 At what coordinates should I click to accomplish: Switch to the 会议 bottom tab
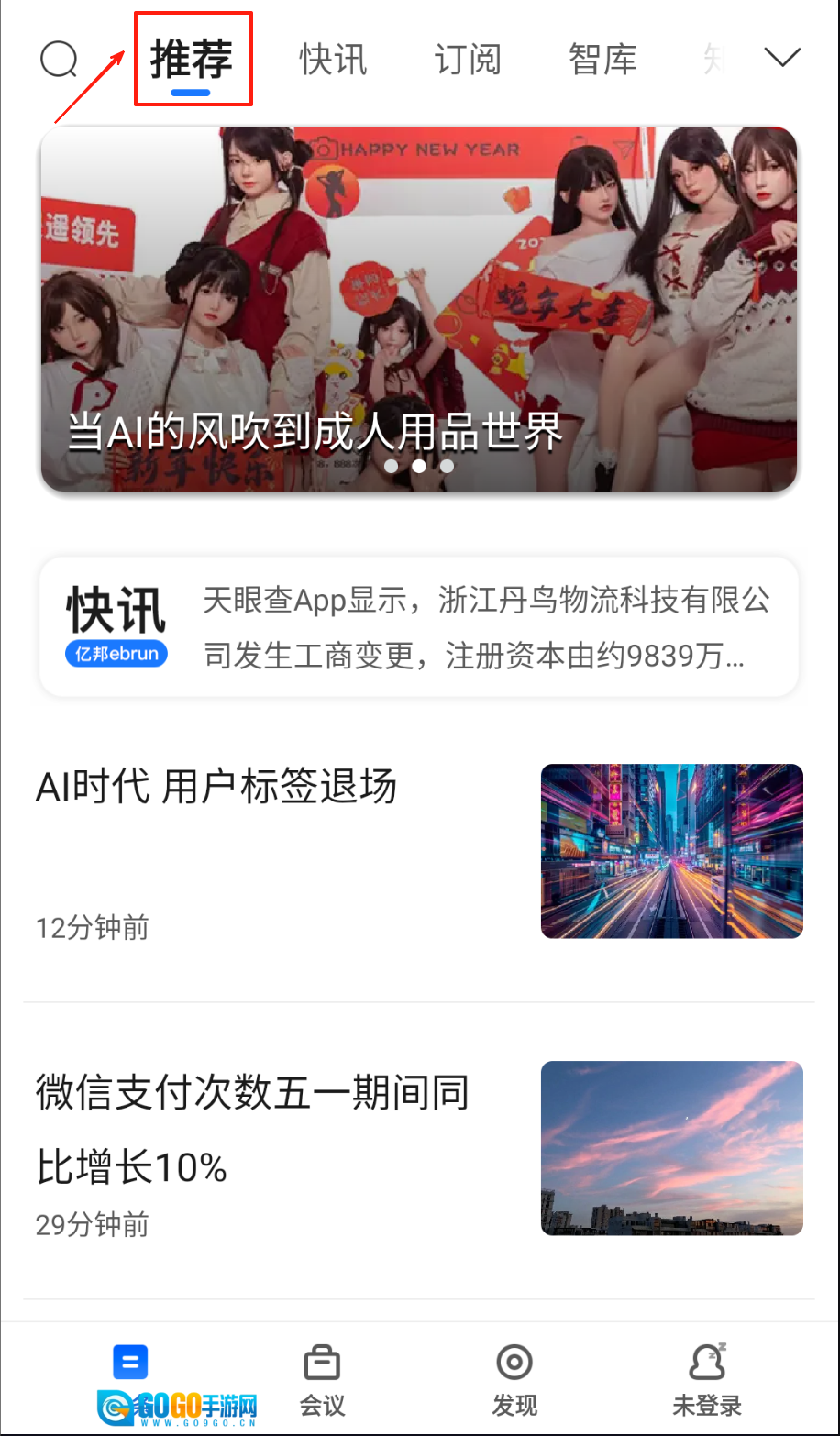[x=322, y=1380]
